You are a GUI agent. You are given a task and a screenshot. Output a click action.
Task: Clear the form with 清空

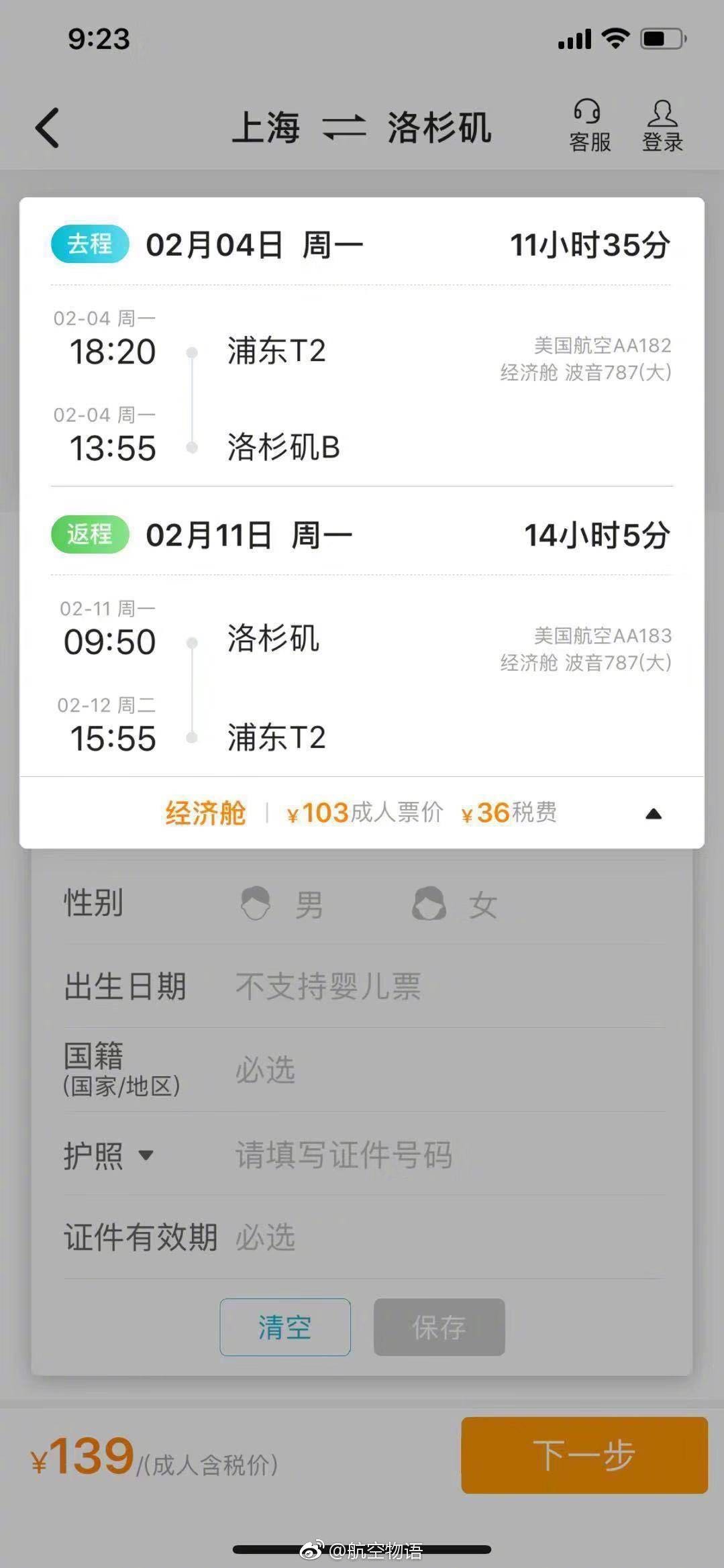coord(285,1326)
